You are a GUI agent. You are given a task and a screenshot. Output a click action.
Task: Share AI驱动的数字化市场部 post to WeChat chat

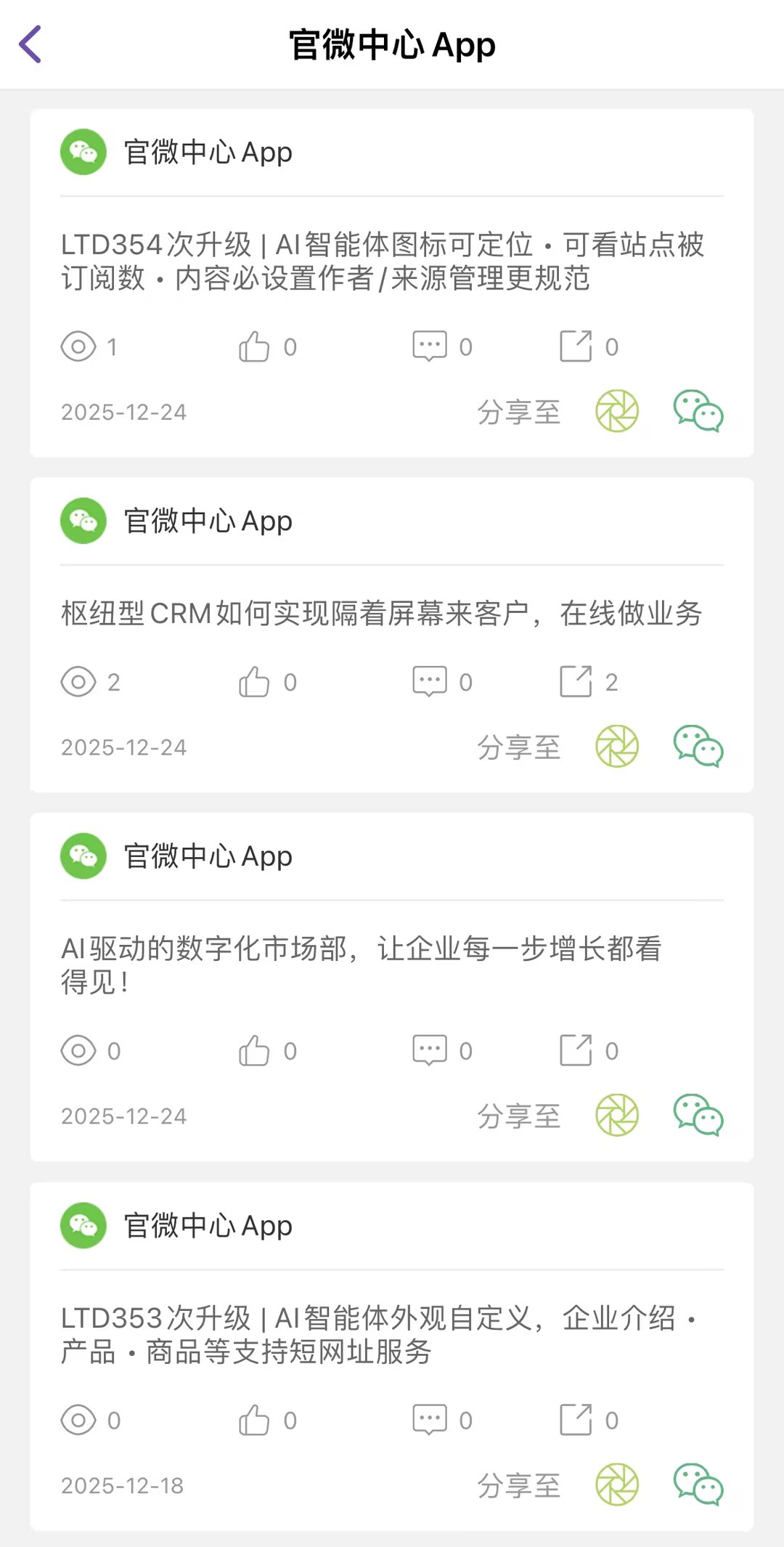[698, 1116]
